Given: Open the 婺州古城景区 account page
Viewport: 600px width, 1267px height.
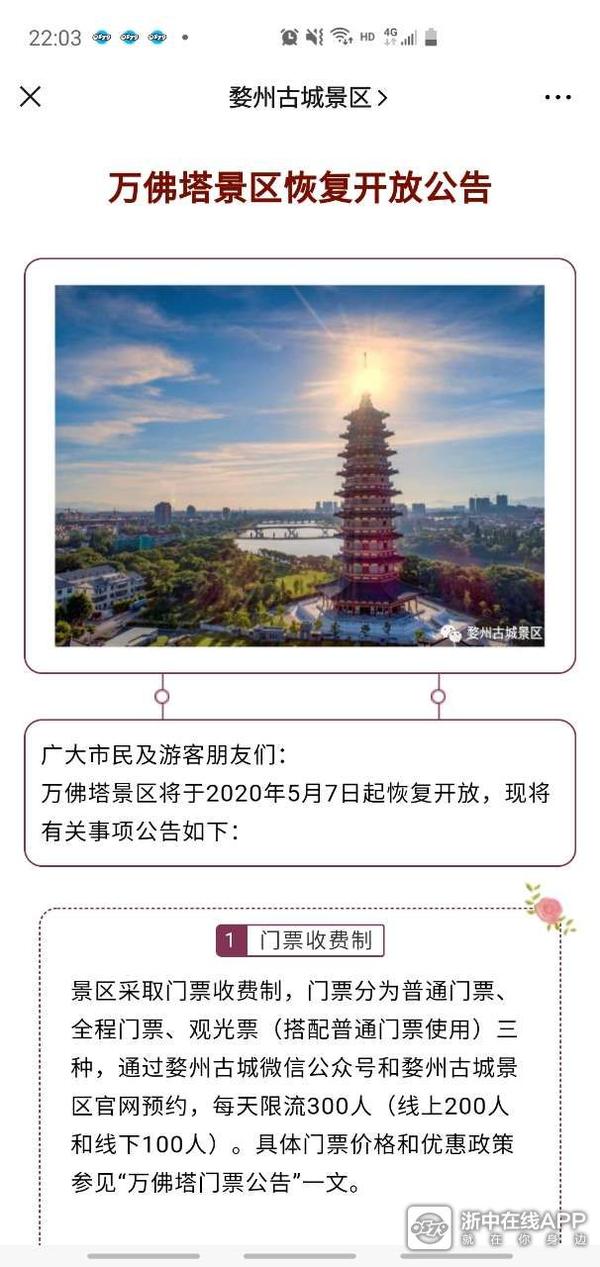Looking at the screenshot, I should [x=307, y=97].
